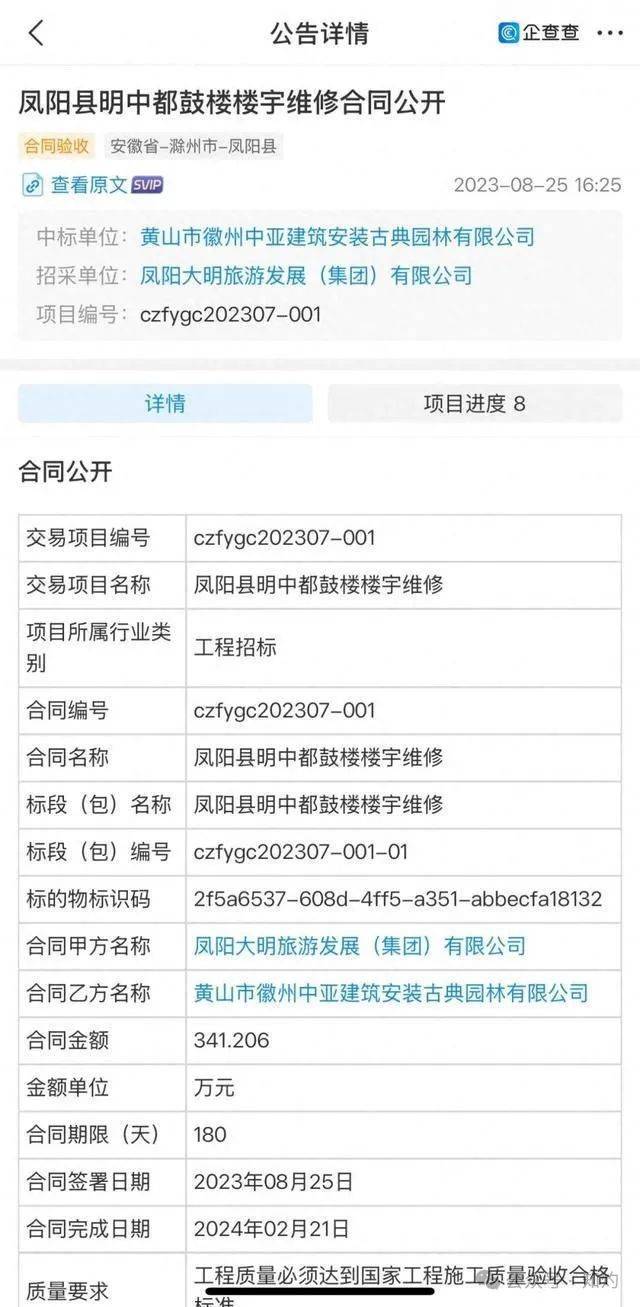Open procuring unit 凤阳大明旅游发展（集团）有限公司

(305, 275)
